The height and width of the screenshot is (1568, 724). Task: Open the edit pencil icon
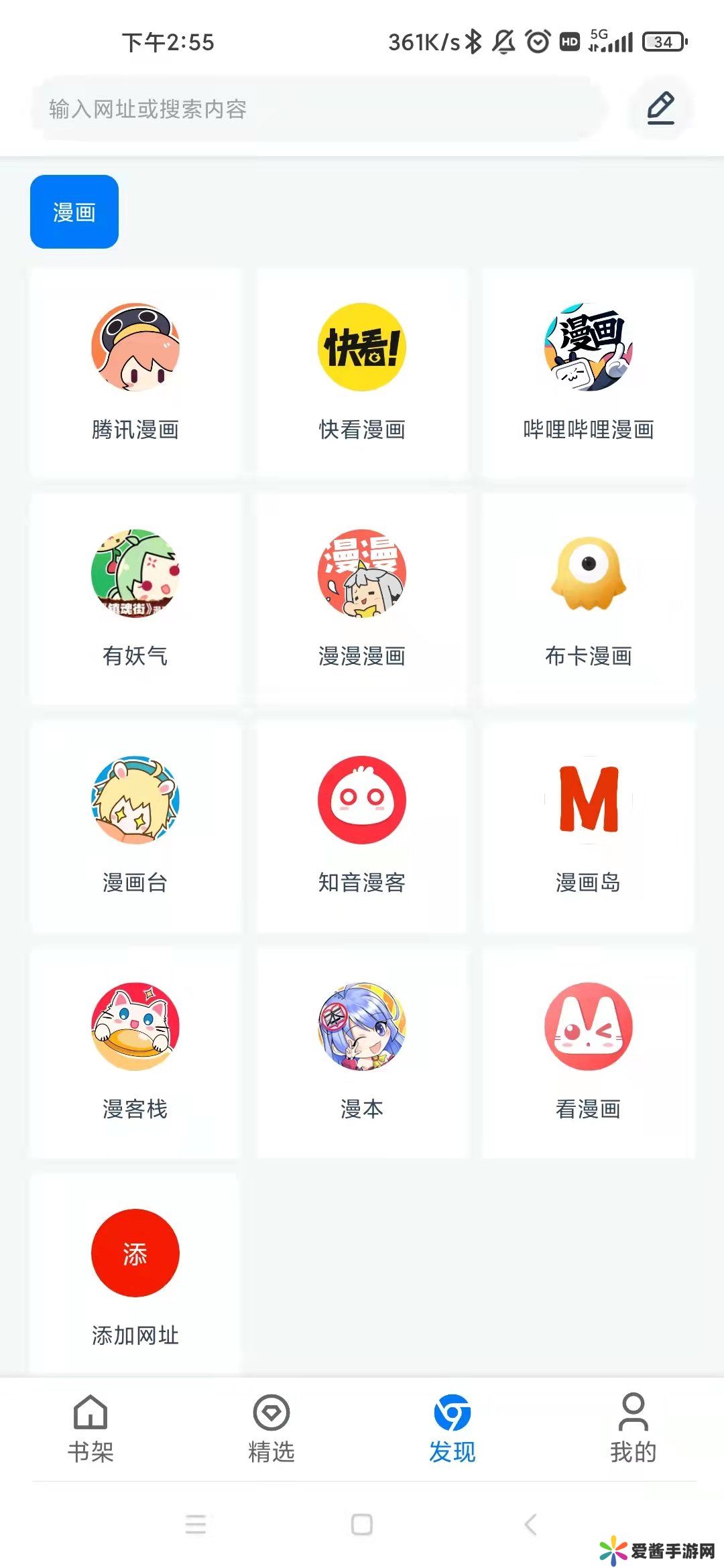[x=660, y=109]
